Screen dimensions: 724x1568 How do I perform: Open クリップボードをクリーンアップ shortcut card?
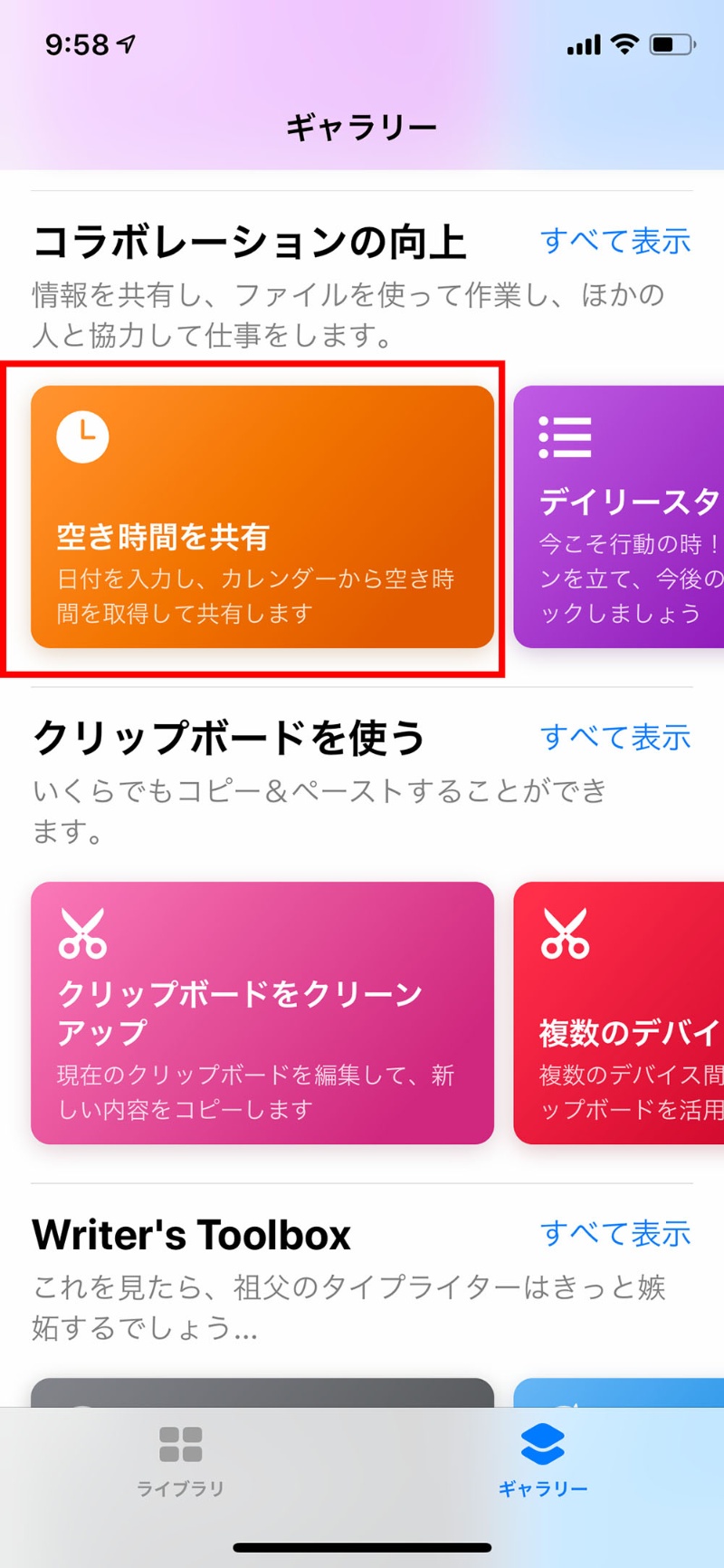click(x=262, y=1012)
